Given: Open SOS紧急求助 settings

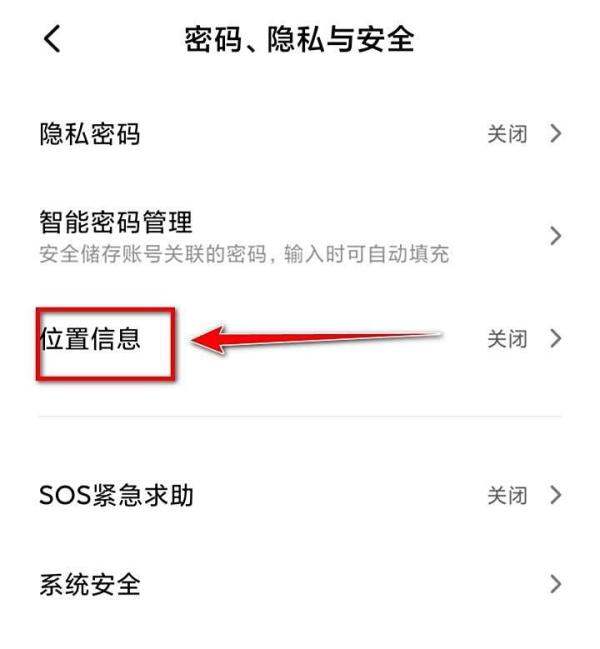Looking at the screenshot, I should point(300,495).
